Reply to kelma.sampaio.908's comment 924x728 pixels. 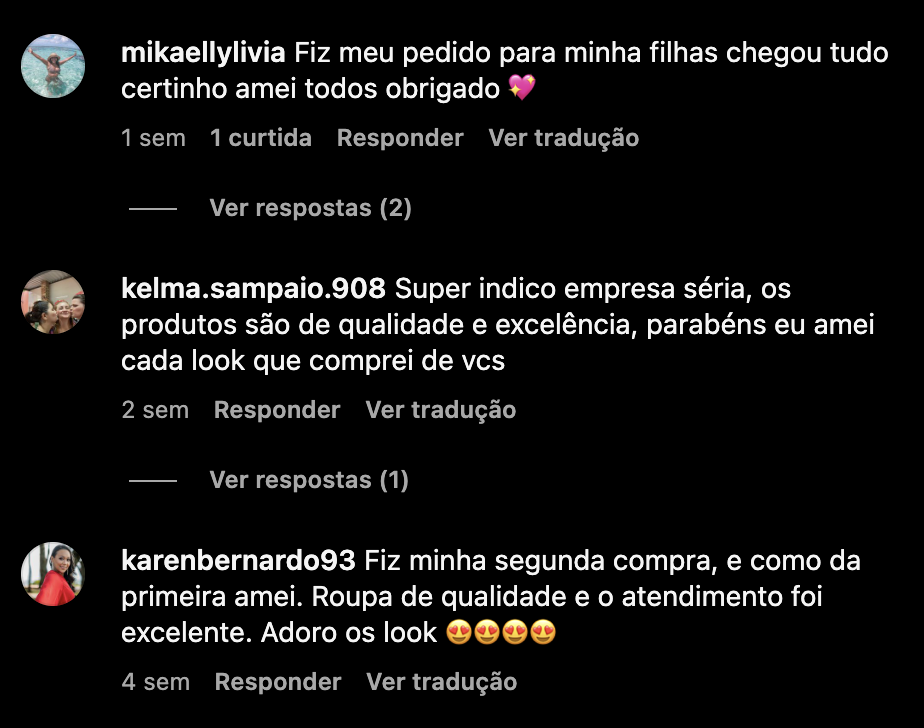(x=277, y=410)
